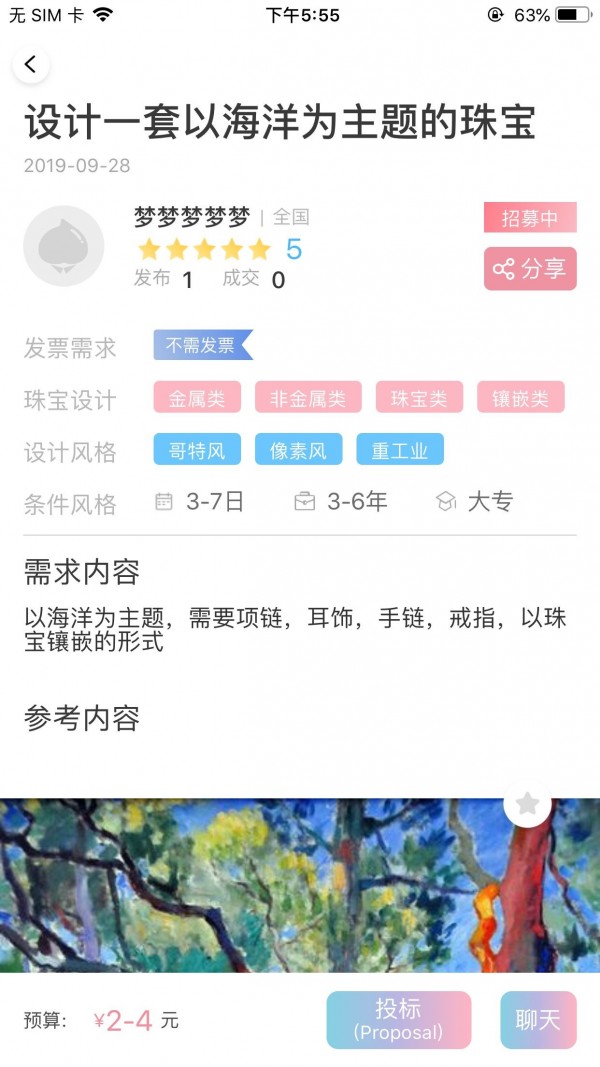Submit a proposal via 投标 button
600x1067 pixels.
click(398, 1019)
